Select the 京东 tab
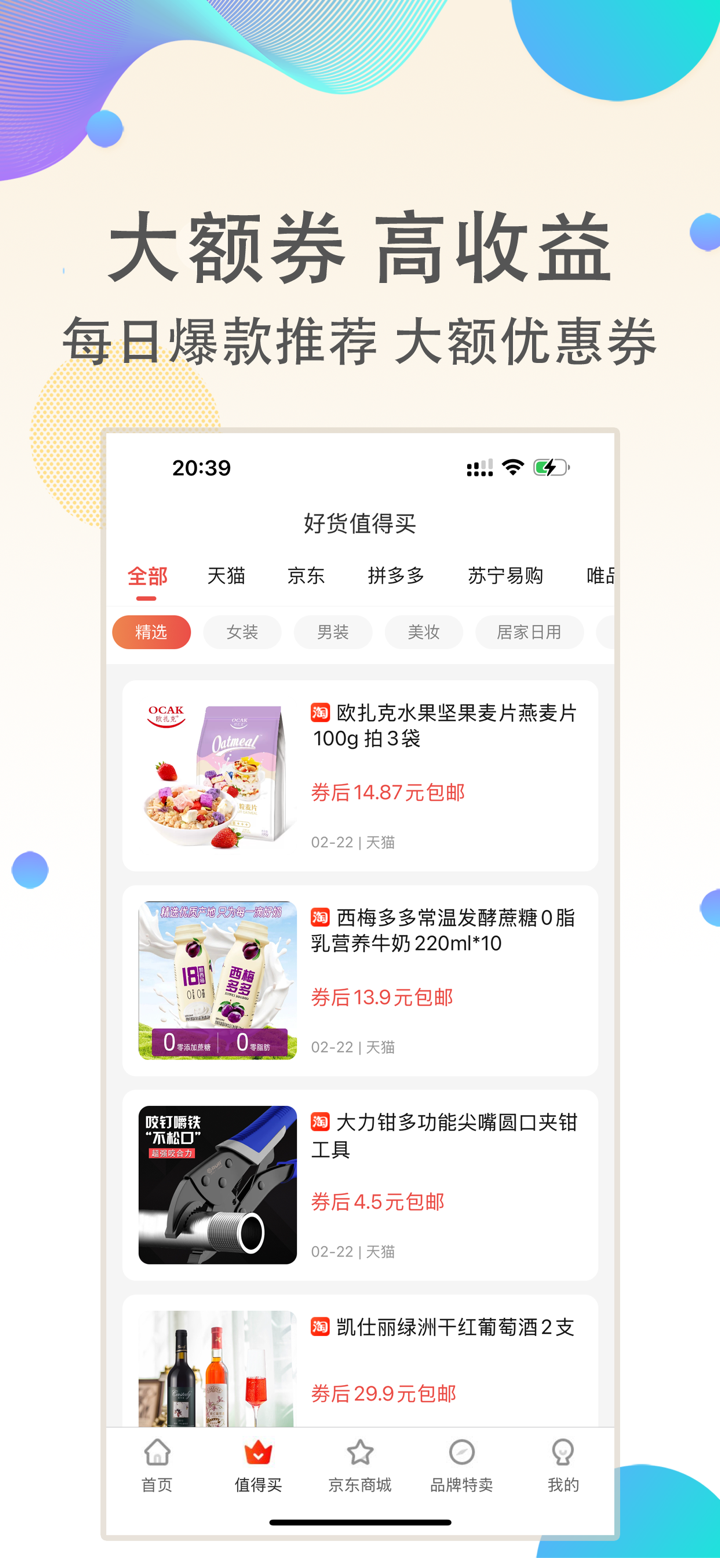Screen dimensions: 720x1558 pos(306,576)
